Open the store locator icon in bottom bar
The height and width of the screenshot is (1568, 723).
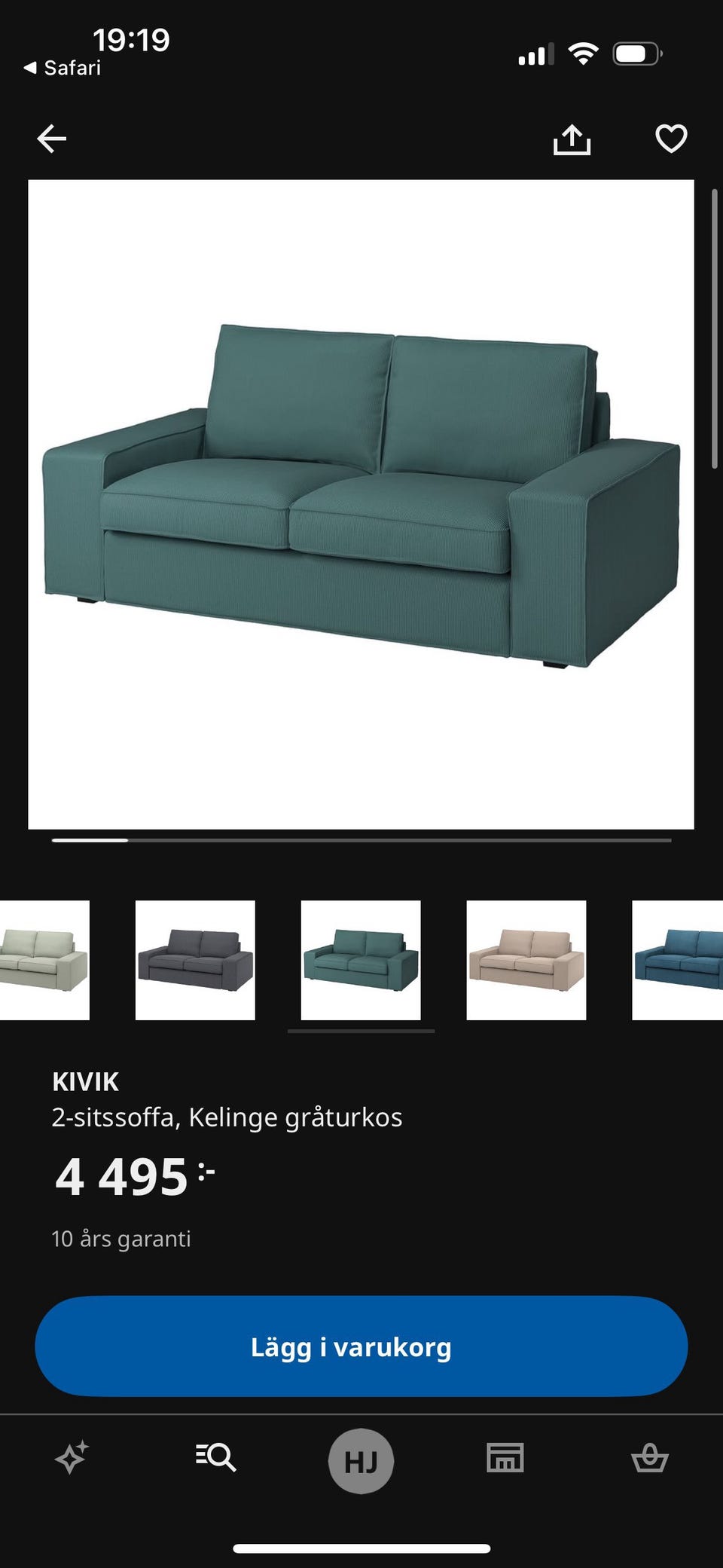coord(506,1459)
